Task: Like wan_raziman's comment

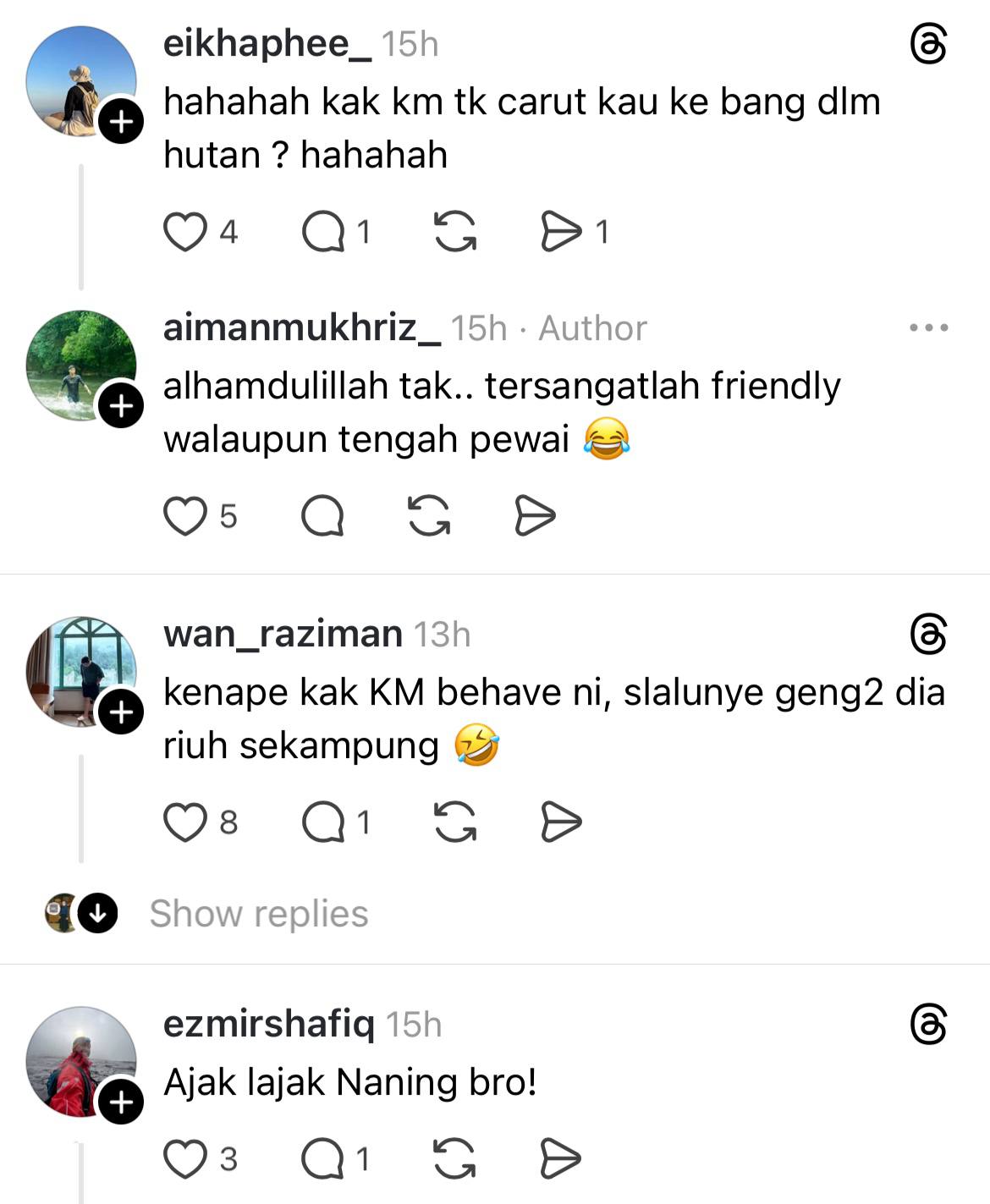Action: (185, 822)
